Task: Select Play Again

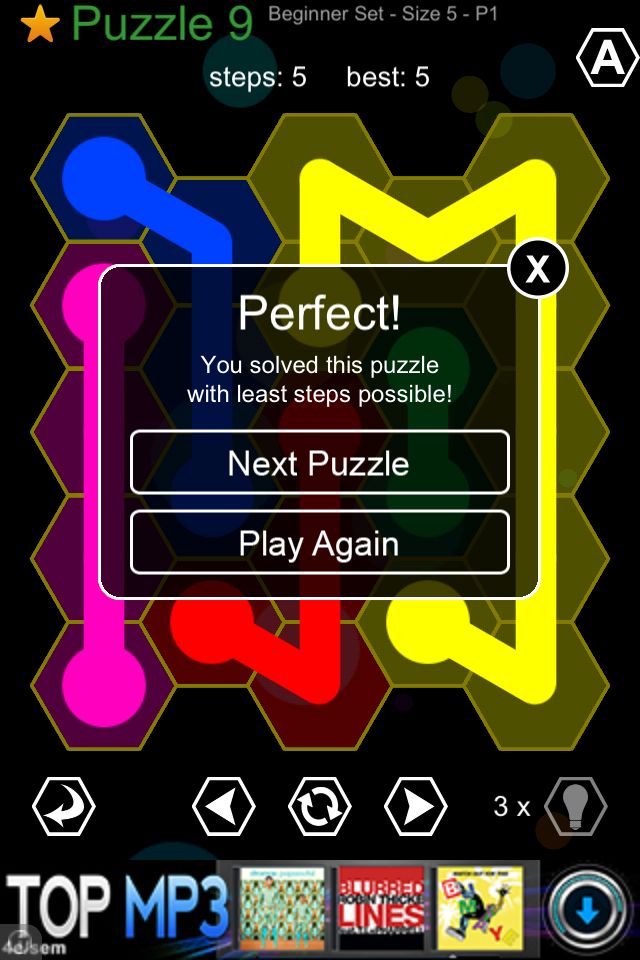Action: [319, 543]
